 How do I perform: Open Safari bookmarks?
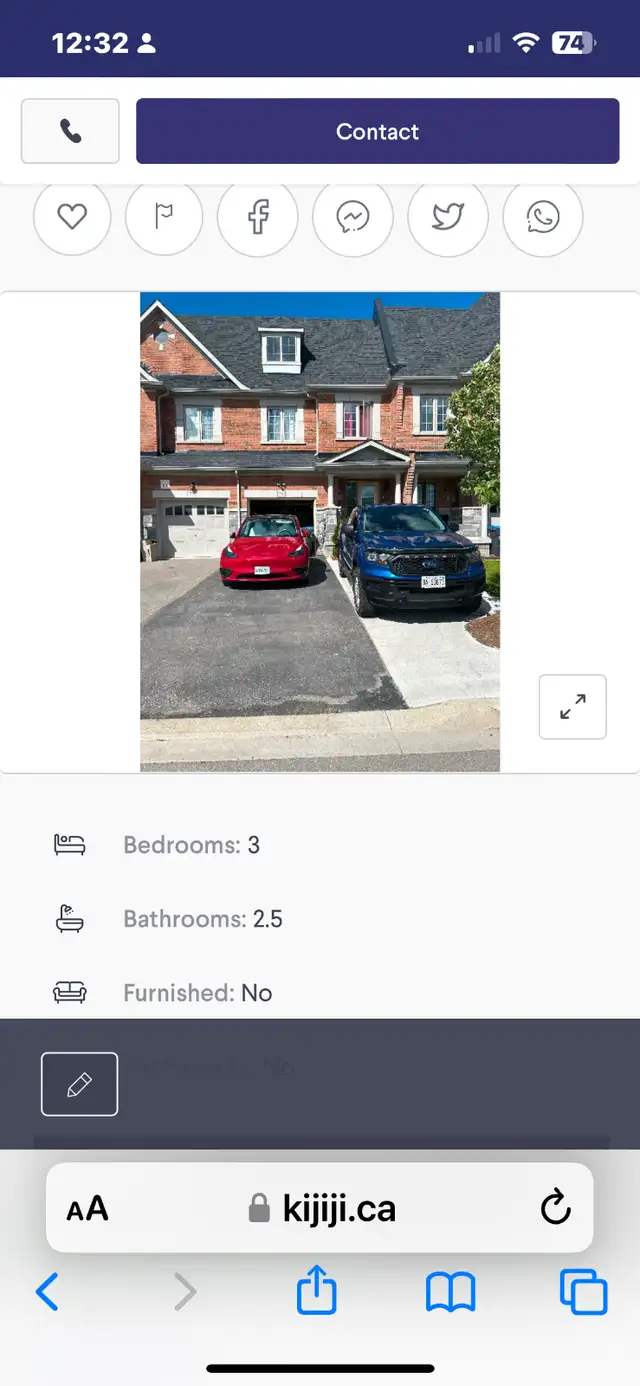pyautogui.click(x=450, y=1293)
